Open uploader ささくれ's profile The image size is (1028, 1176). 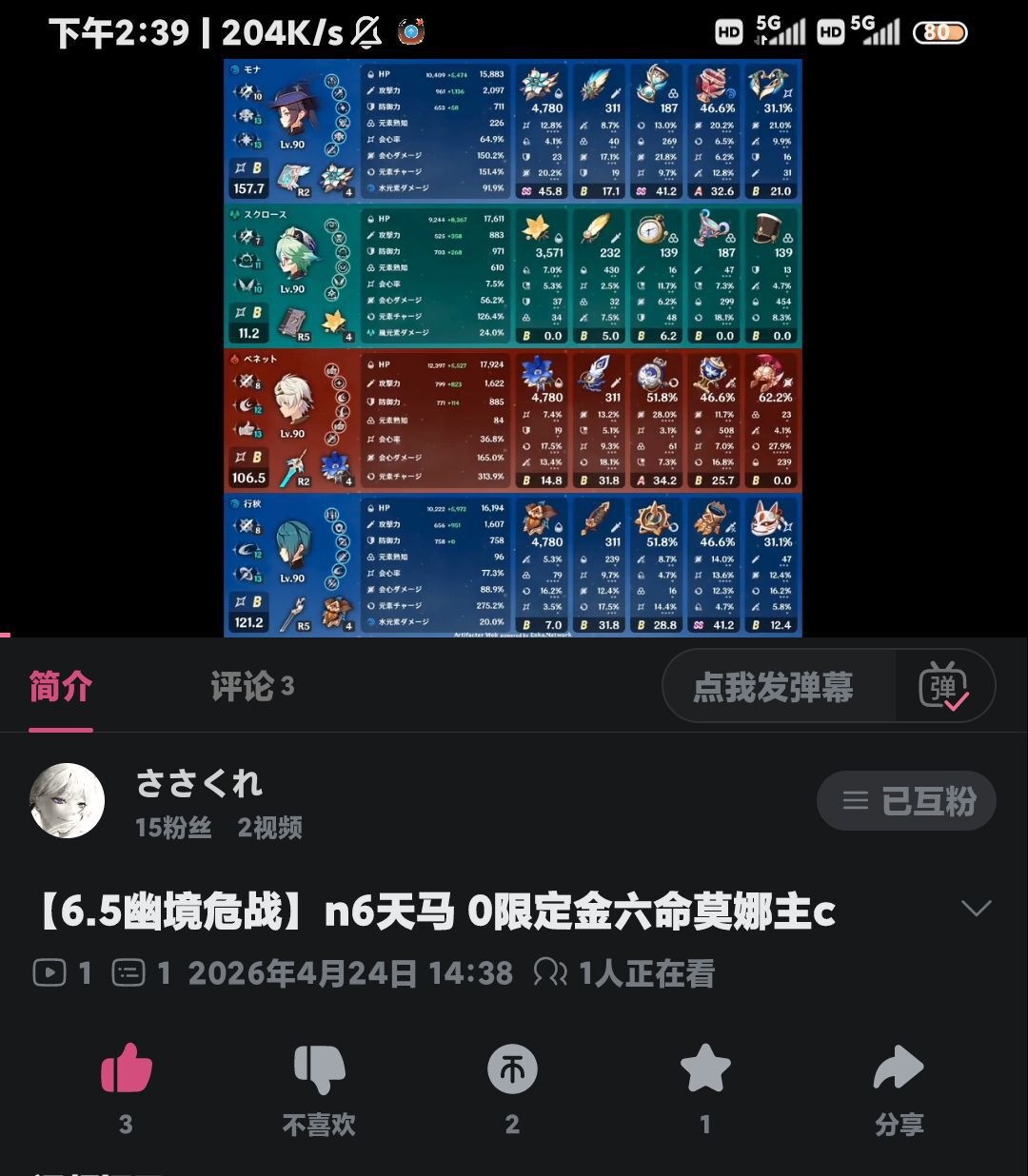coord(68,800)
